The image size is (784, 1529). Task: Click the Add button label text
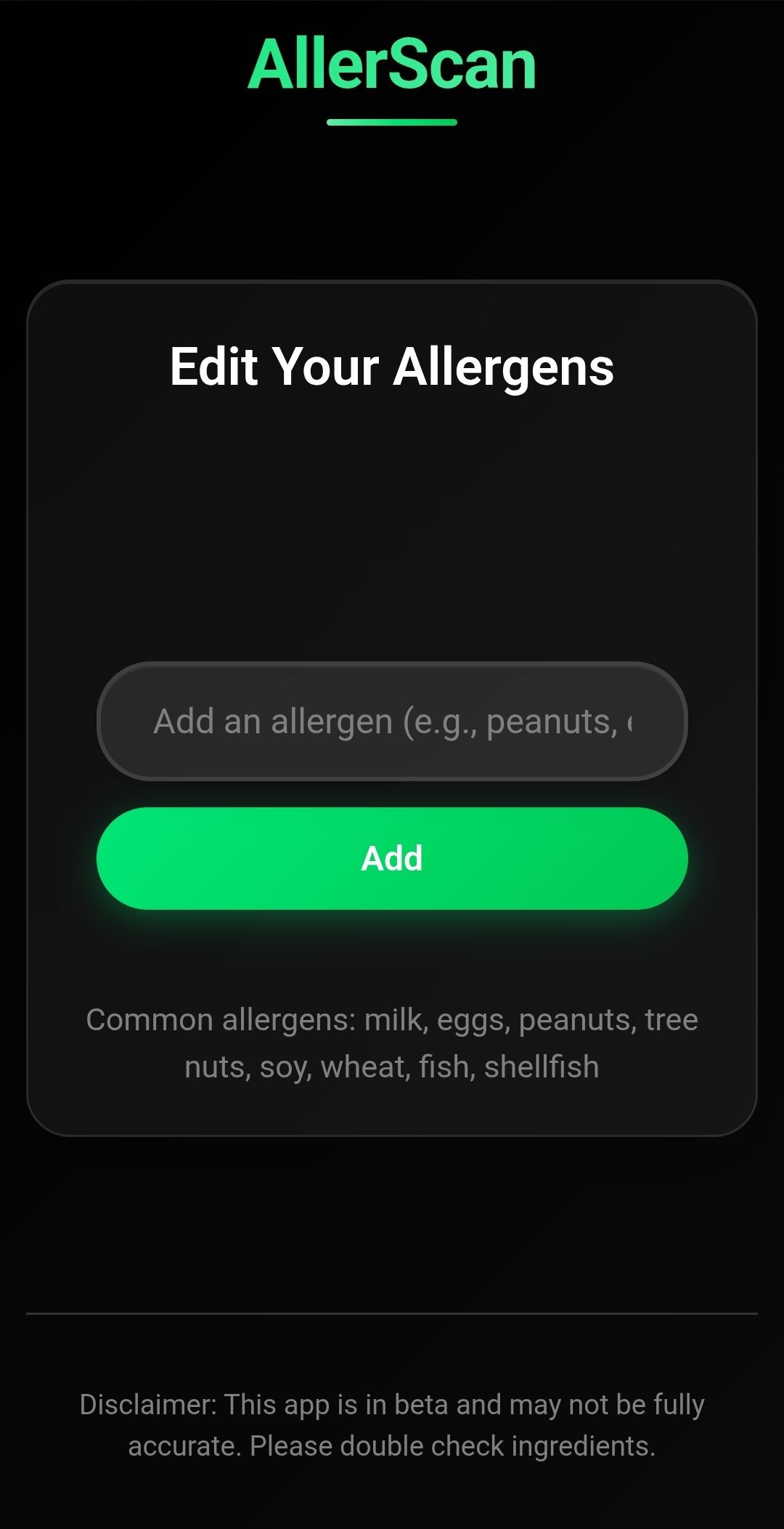392,858
